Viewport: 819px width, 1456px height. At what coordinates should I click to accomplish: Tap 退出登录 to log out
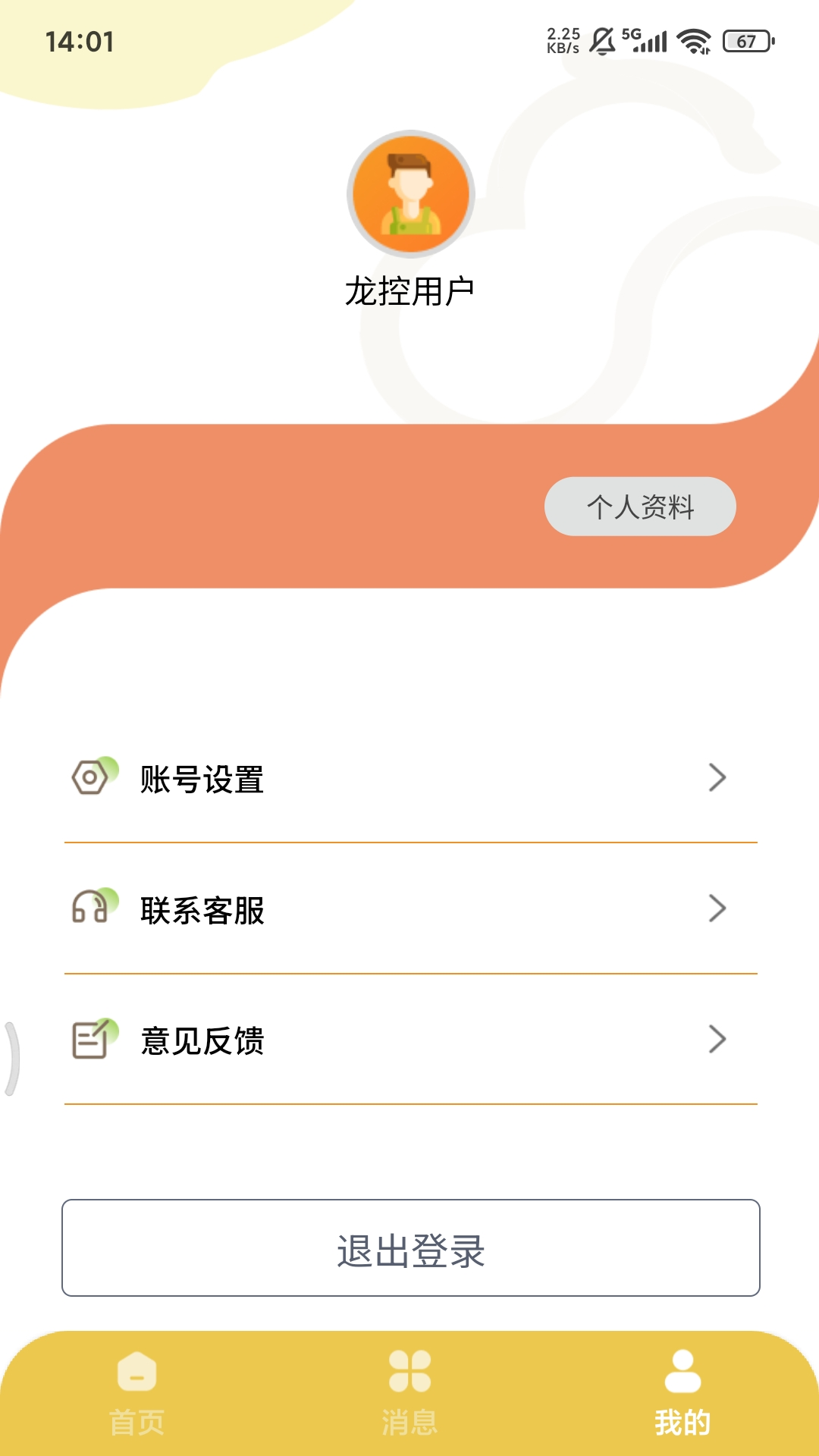click(411, 1247)
